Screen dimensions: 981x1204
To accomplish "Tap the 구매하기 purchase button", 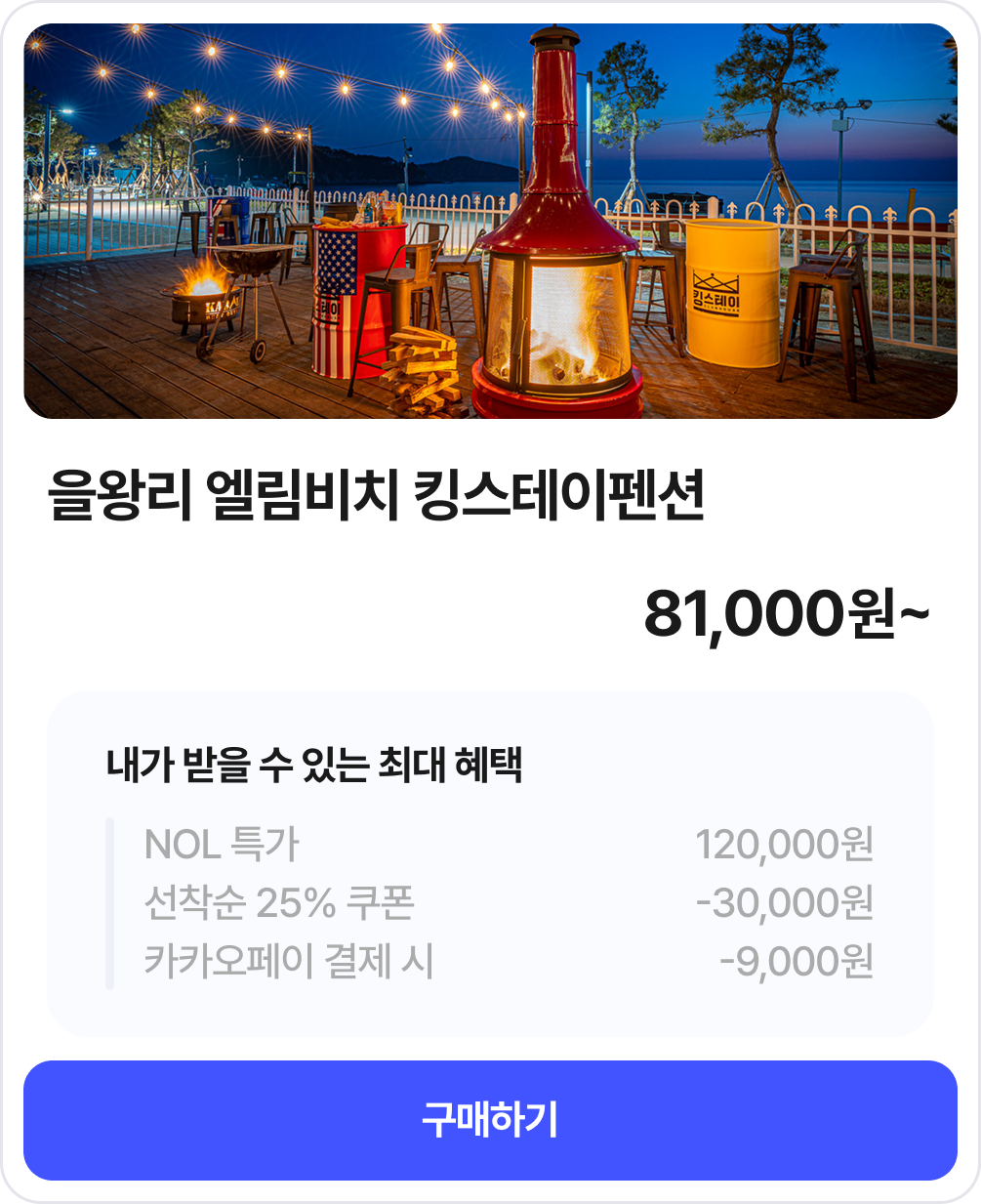I will (x=490, y=1120).
